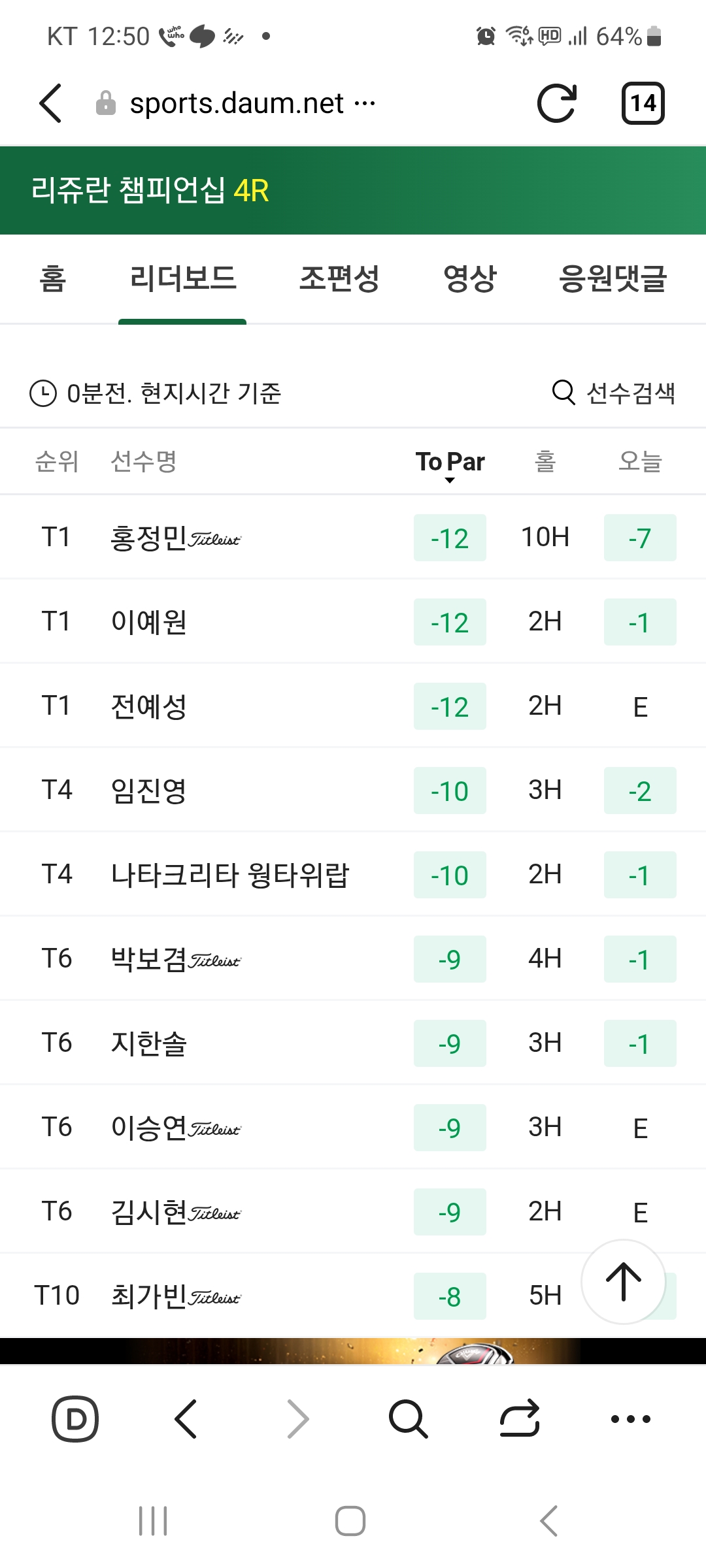
Task: Go back using the top-left arrow
Action: coord(50,103)
